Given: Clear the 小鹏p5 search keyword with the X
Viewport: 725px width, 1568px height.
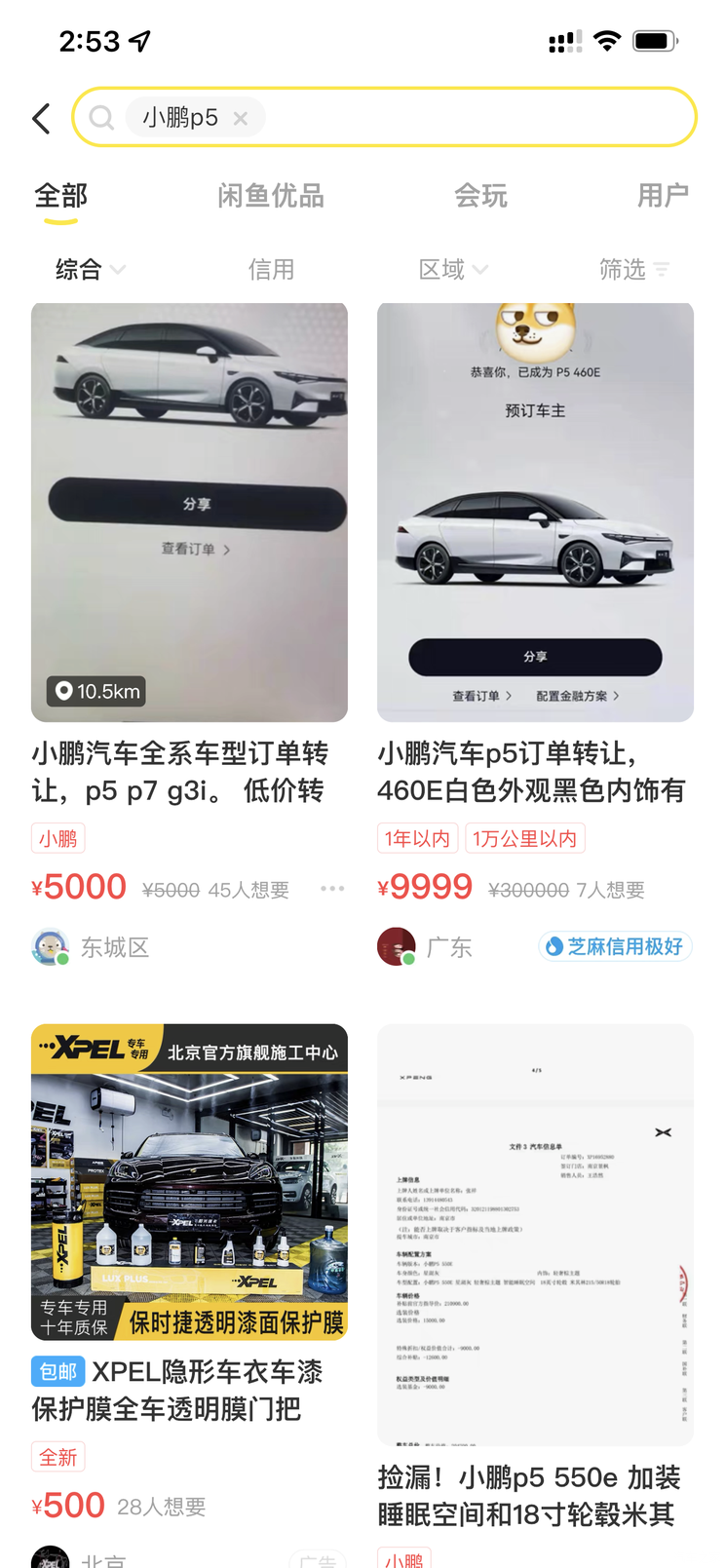Looking at the screenshot, I should [x=241, y=118].
